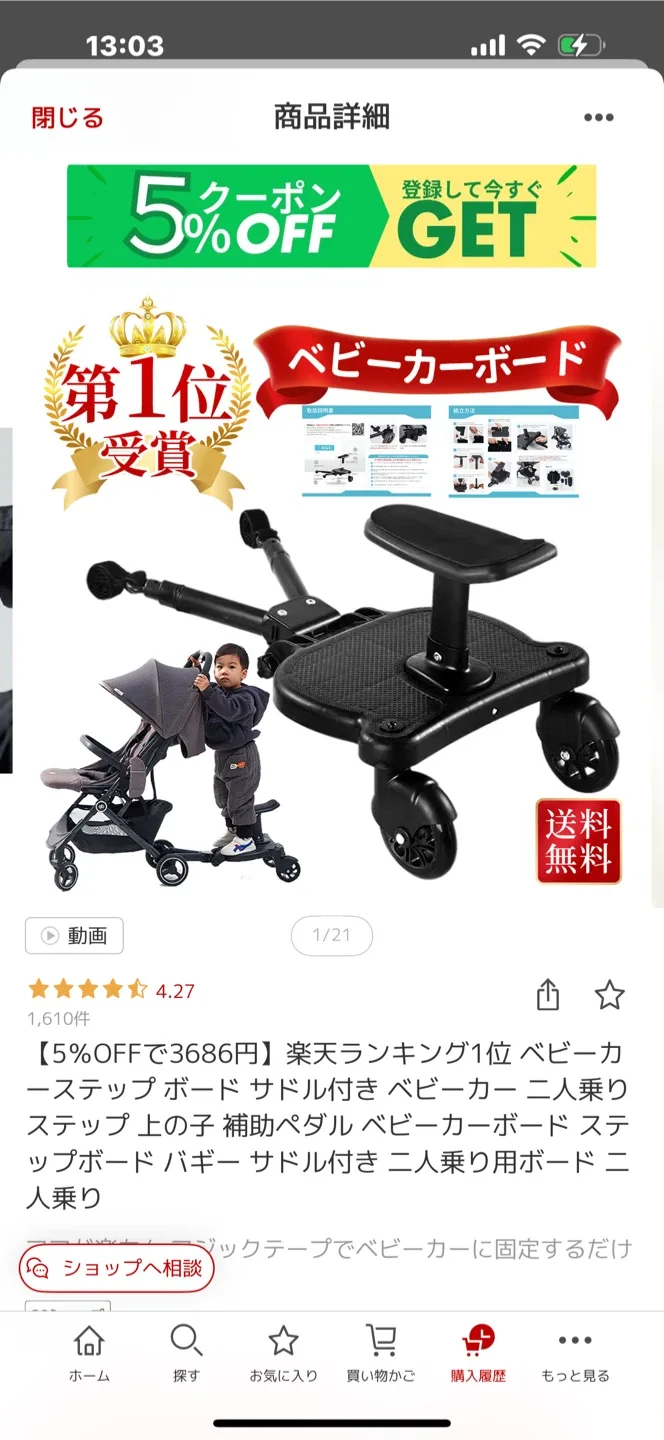Tap ショップへ相談 to contact the shop

point(116,1269)
